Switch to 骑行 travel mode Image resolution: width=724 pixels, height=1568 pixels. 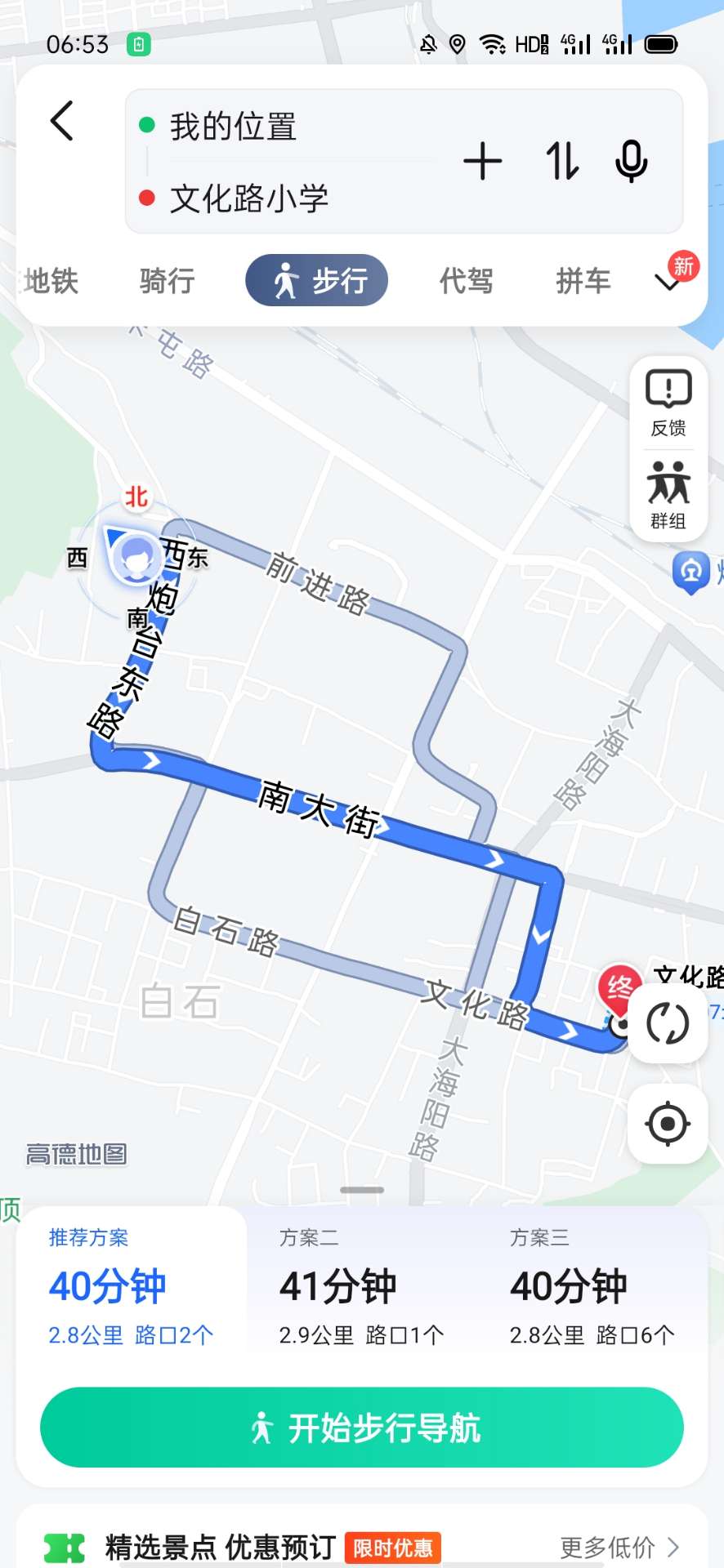click(x=168, y=281)
